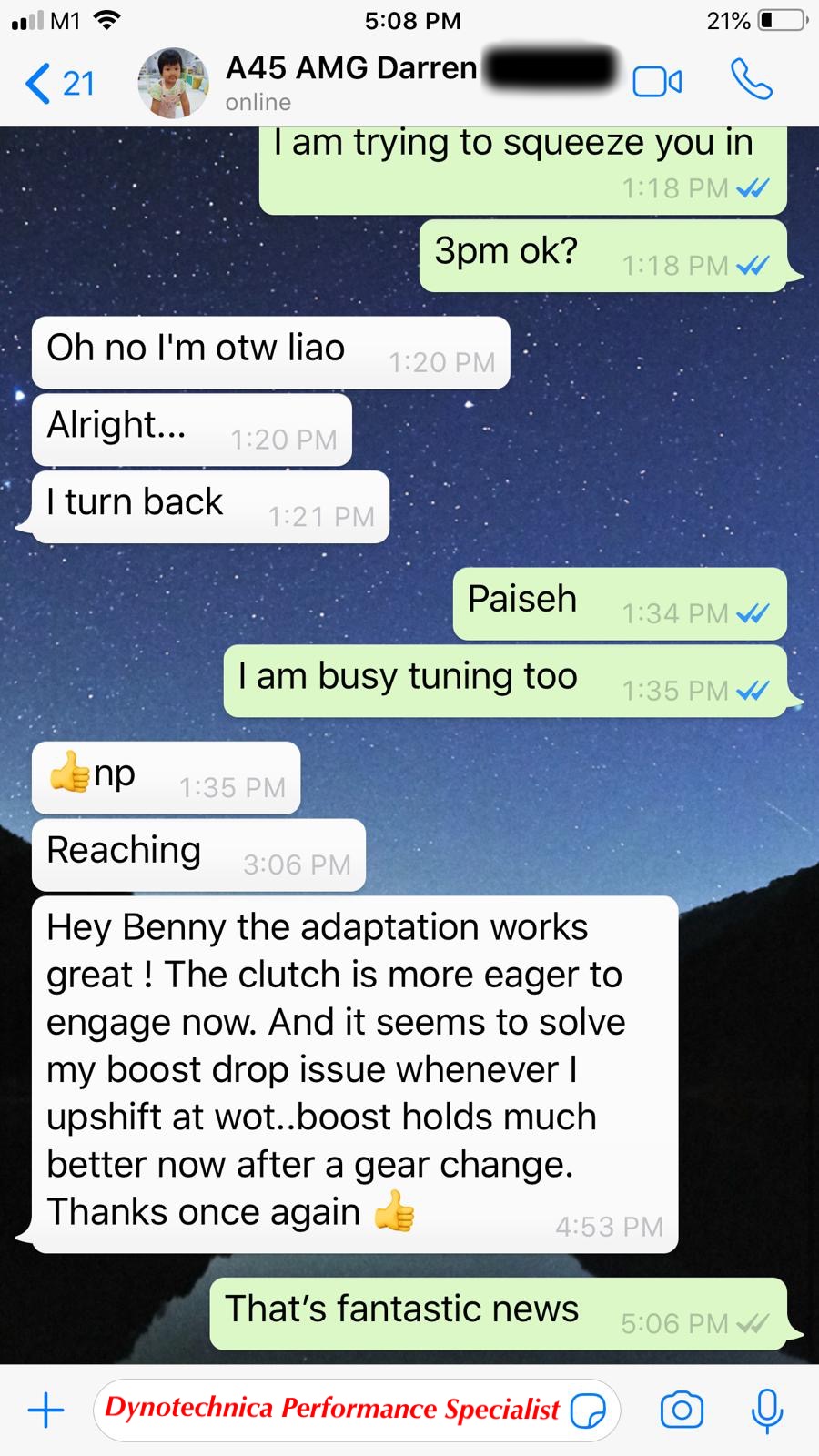Viewport: 819px width, 1456px height.
Task: Tap the voice message microphone
Action: pos(767,1410)
